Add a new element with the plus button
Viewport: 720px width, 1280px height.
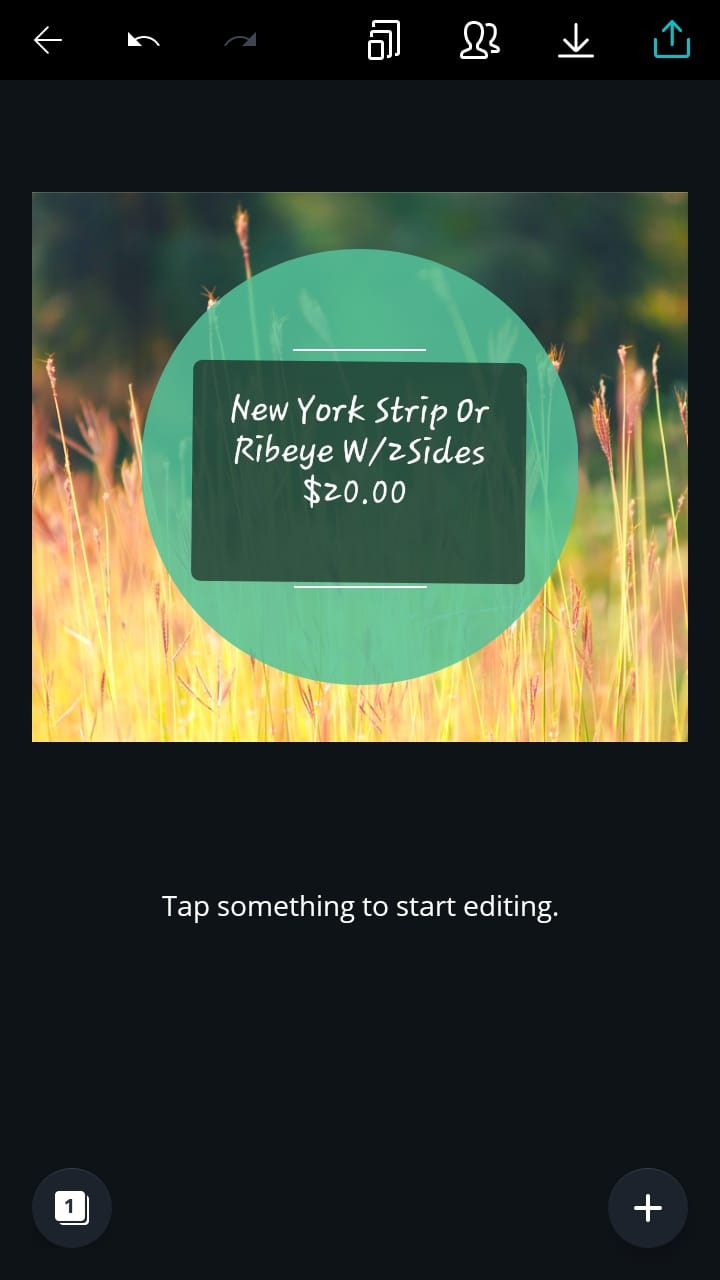click(x=648, y=1208)
